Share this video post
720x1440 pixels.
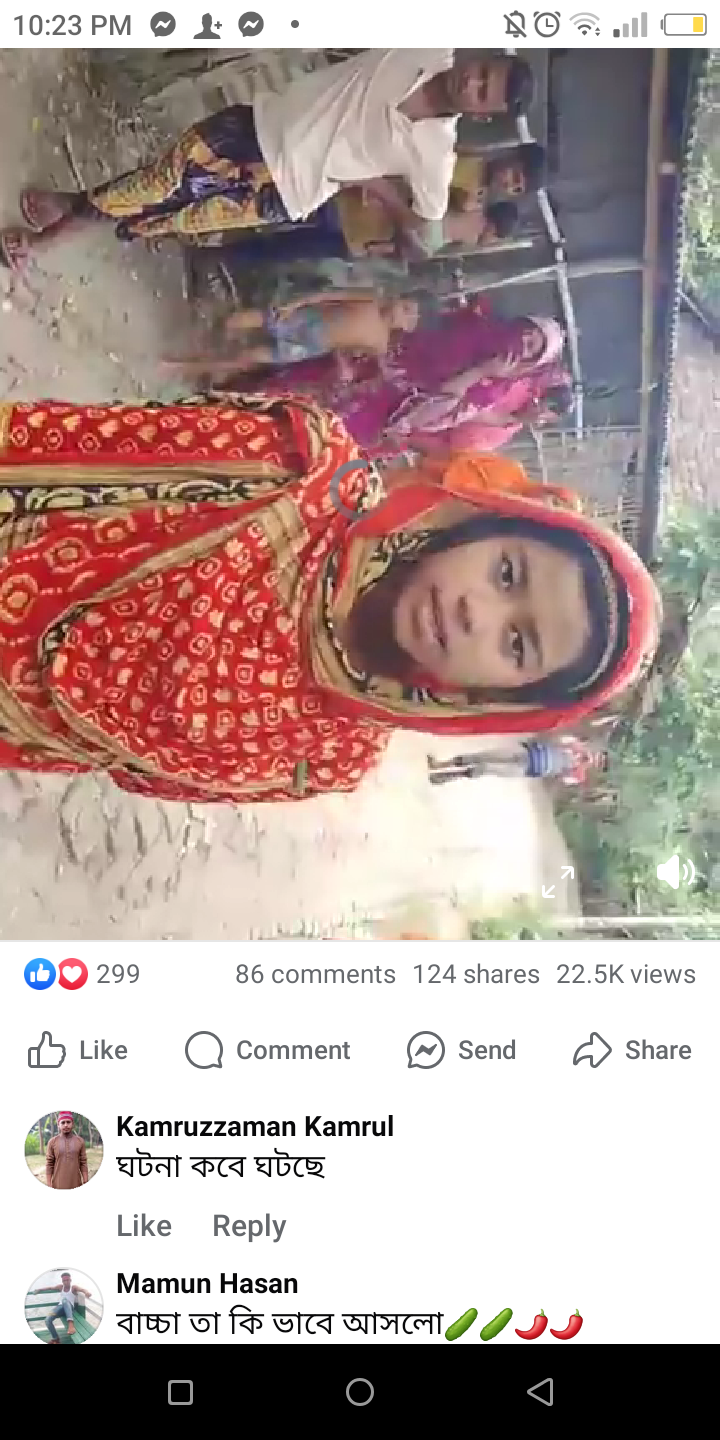(x=632, y=1050)
